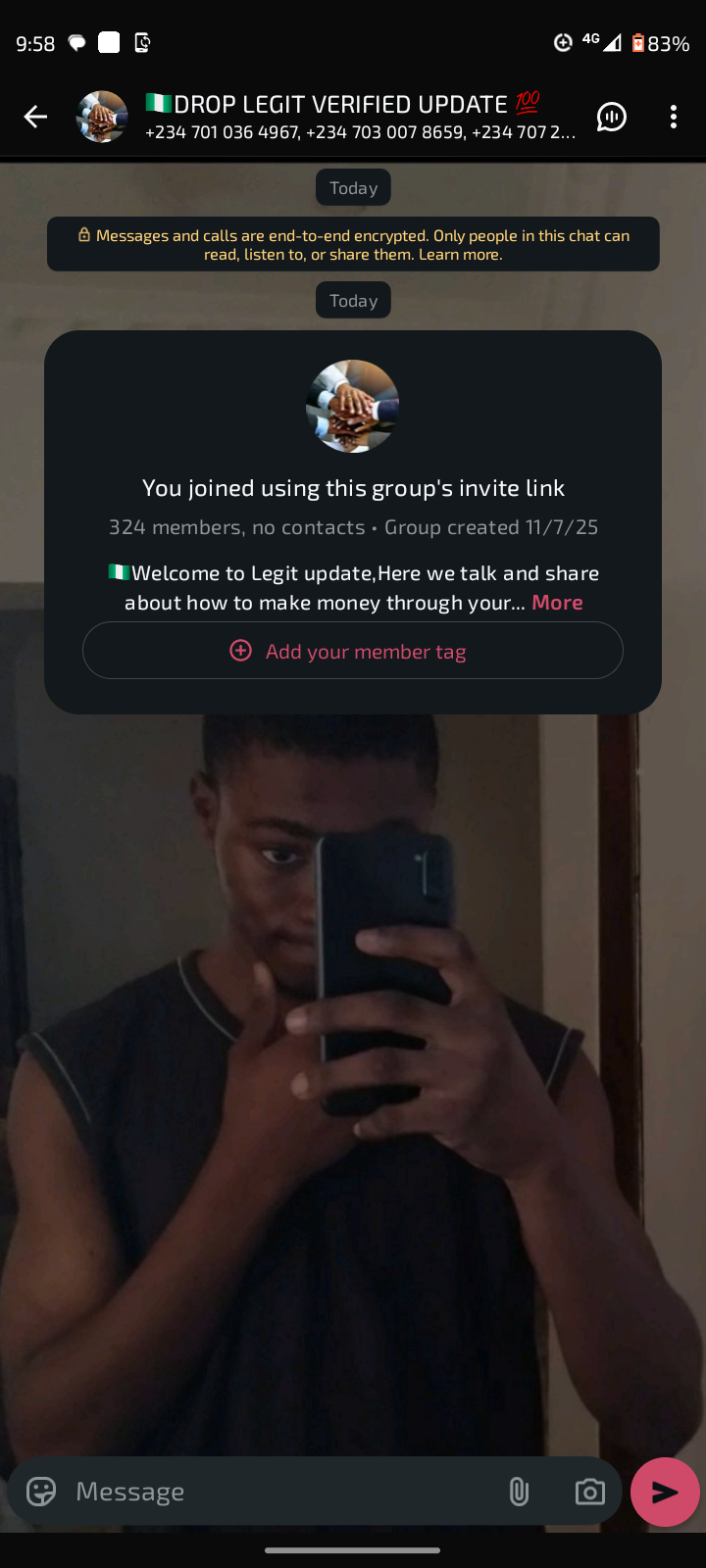Expand the group description with More
This screenshot has height=1568, width=706.
[x=557, y=603]
